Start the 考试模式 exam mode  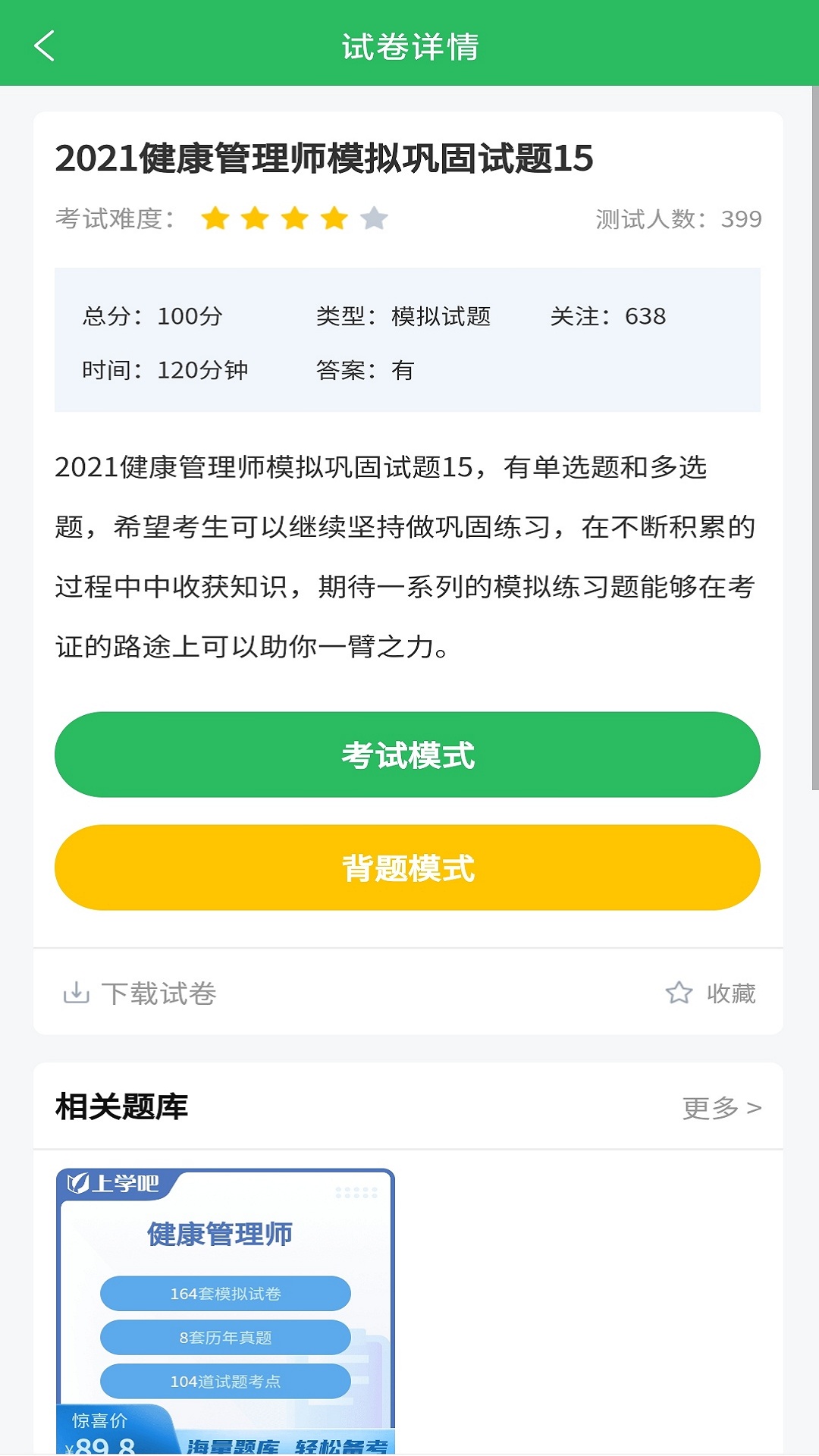[x=407, y=755]
